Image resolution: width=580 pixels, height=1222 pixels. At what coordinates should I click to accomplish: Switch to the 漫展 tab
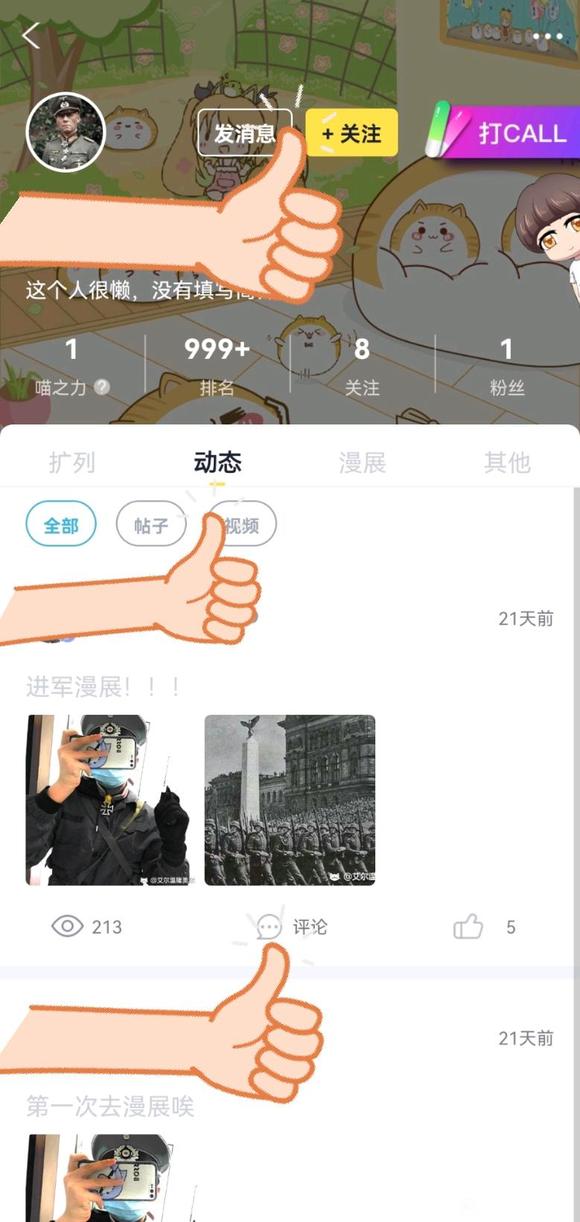(x=362, y=462)
